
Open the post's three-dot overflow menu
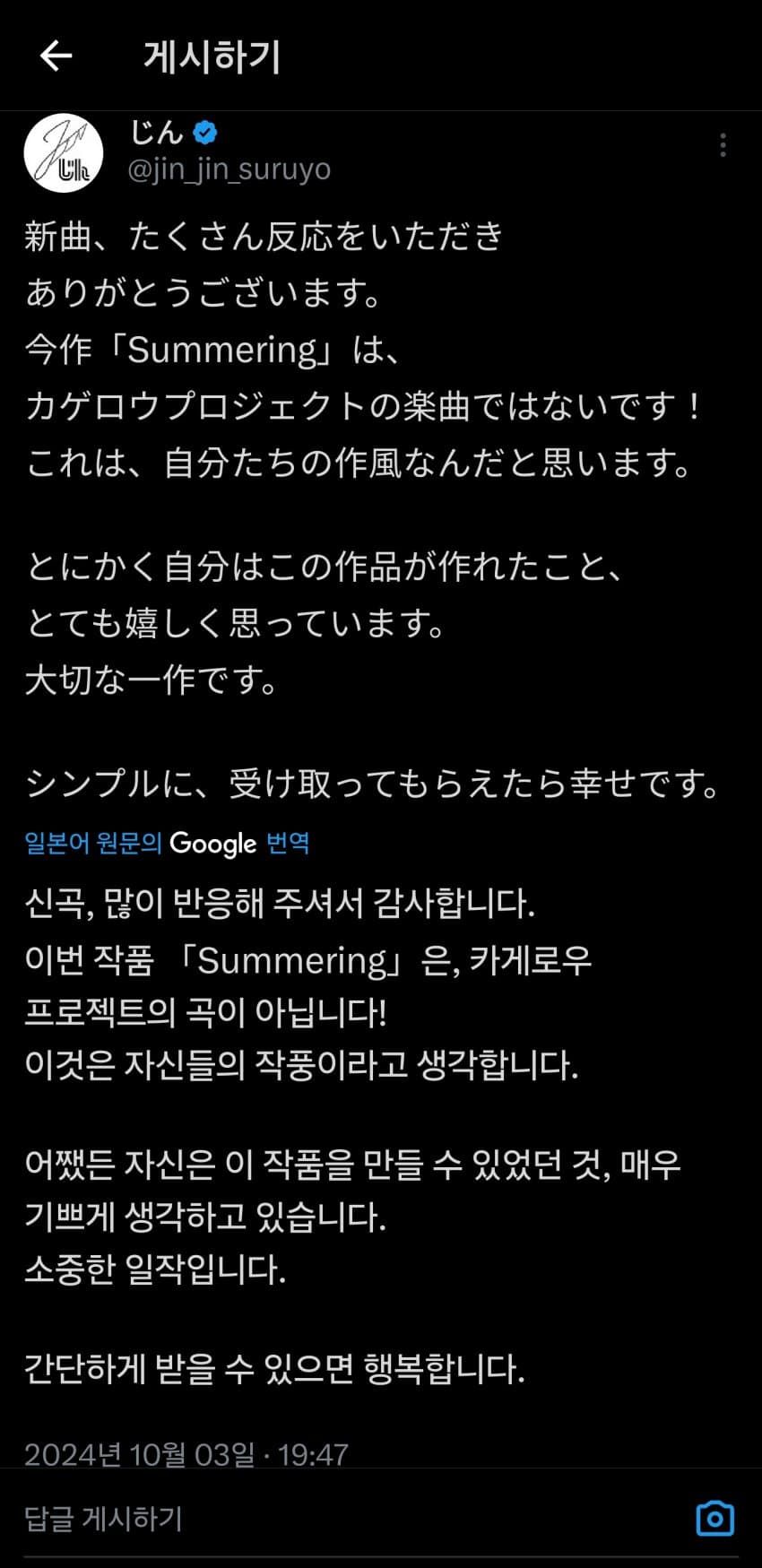point(723,145)
